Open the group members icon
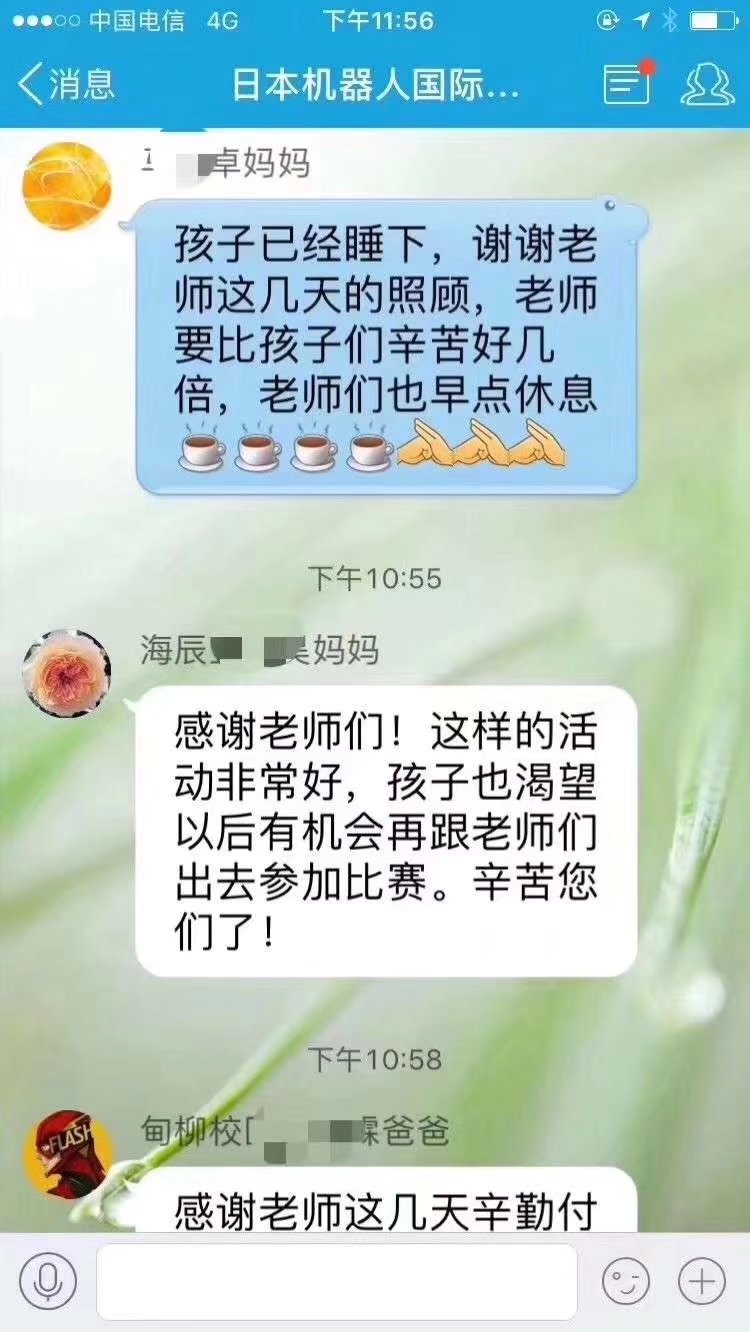 pyautogui.click(x=707, y=84)
